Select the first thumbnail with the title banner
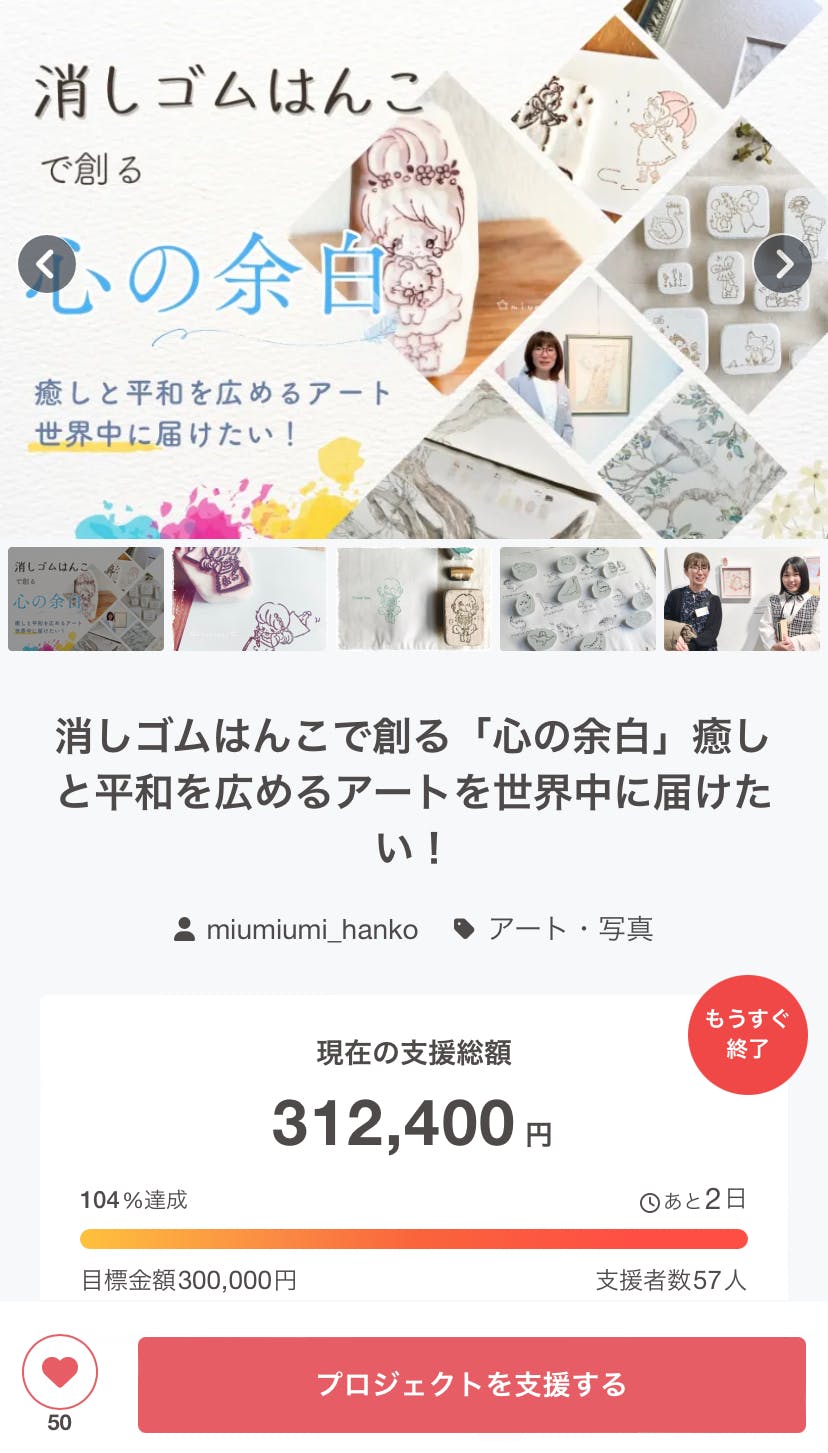The height and width of the screenshot is (1453, 828). pyautogui.click(x=86, y=599)
